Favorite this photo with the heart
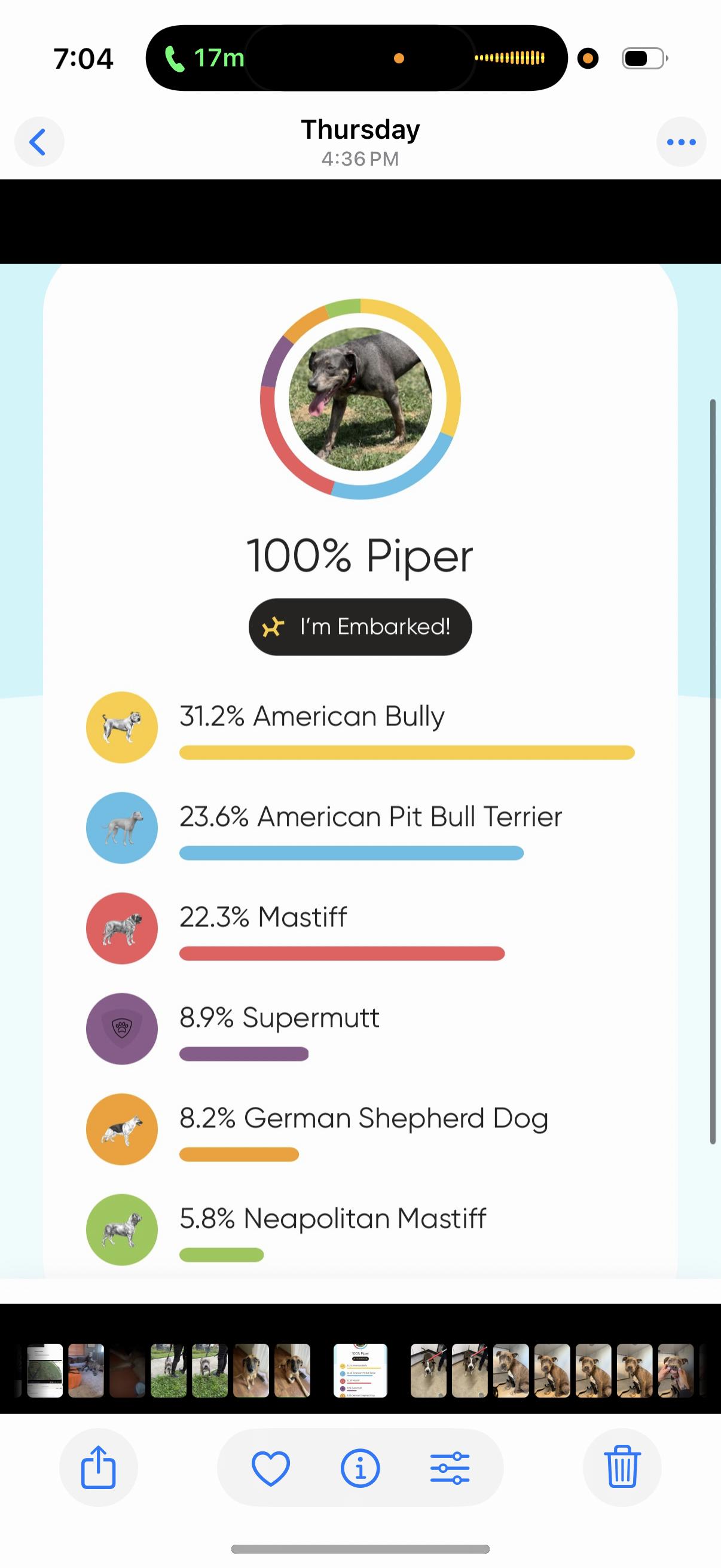Image resolution: width=721 pixels, height=1568 pixels. 271,1468
